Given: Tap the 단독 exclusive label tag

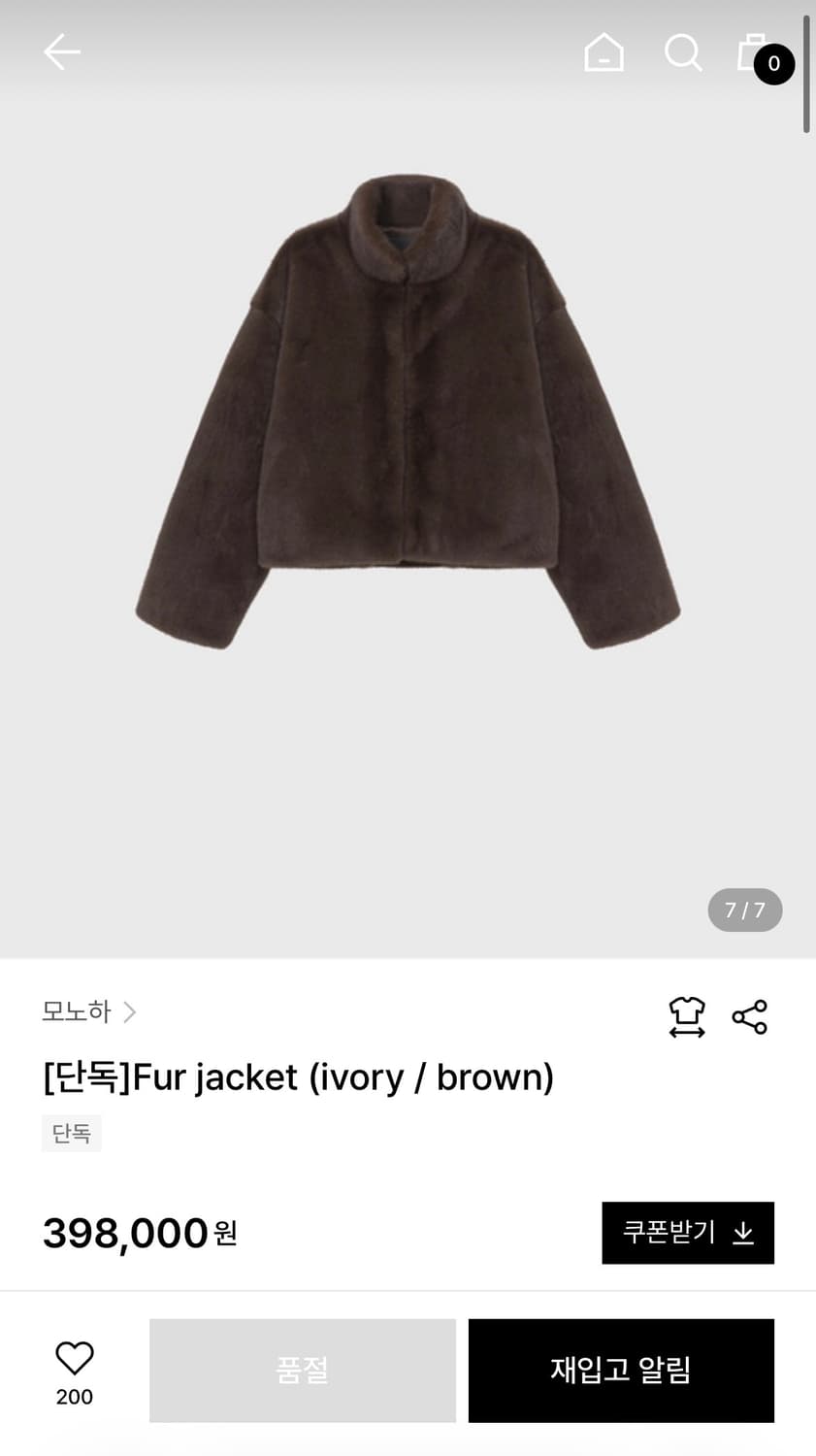Looking at the screenshot, I should (x=71, y=1133).
